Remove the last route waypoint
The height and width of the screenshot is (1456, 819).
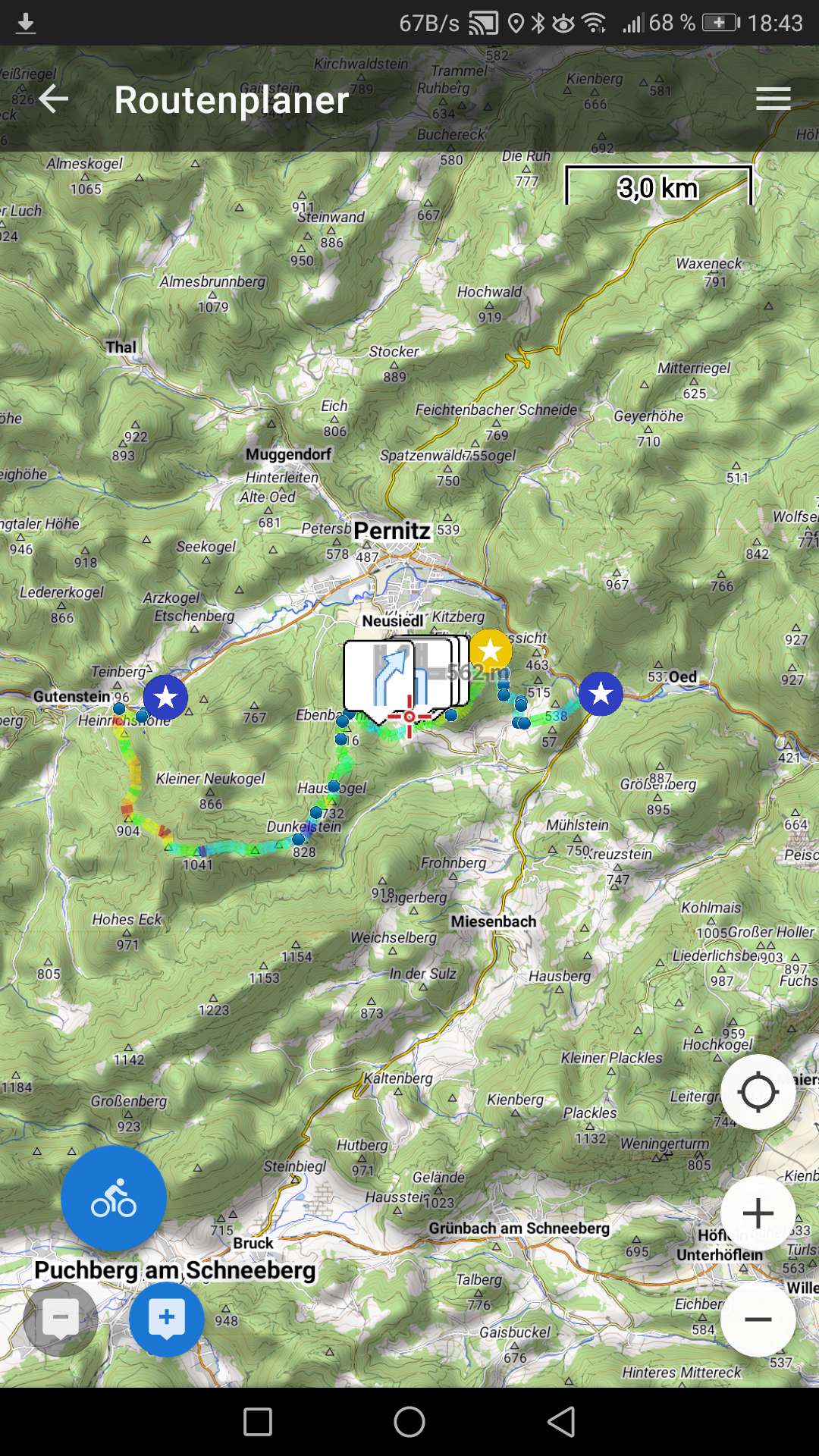61,1319
